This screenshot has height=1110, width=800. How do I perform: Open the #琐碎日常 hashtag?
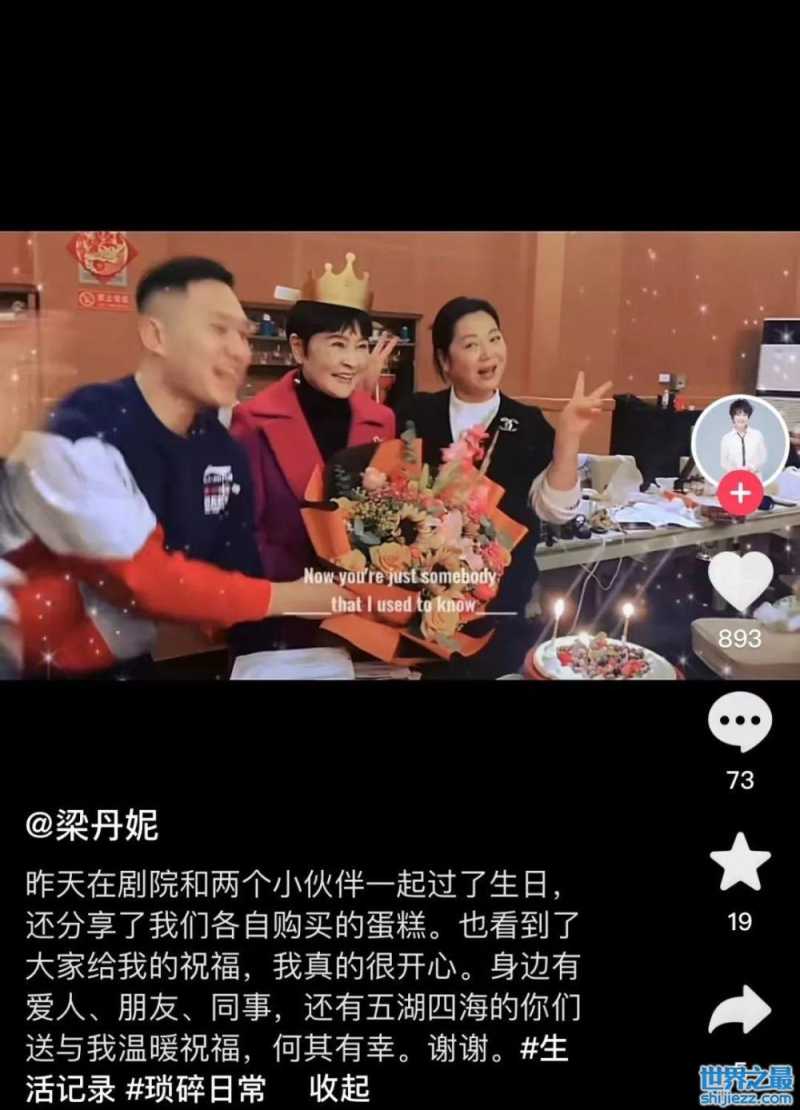pyautogui.click(x=196, y=1088)
